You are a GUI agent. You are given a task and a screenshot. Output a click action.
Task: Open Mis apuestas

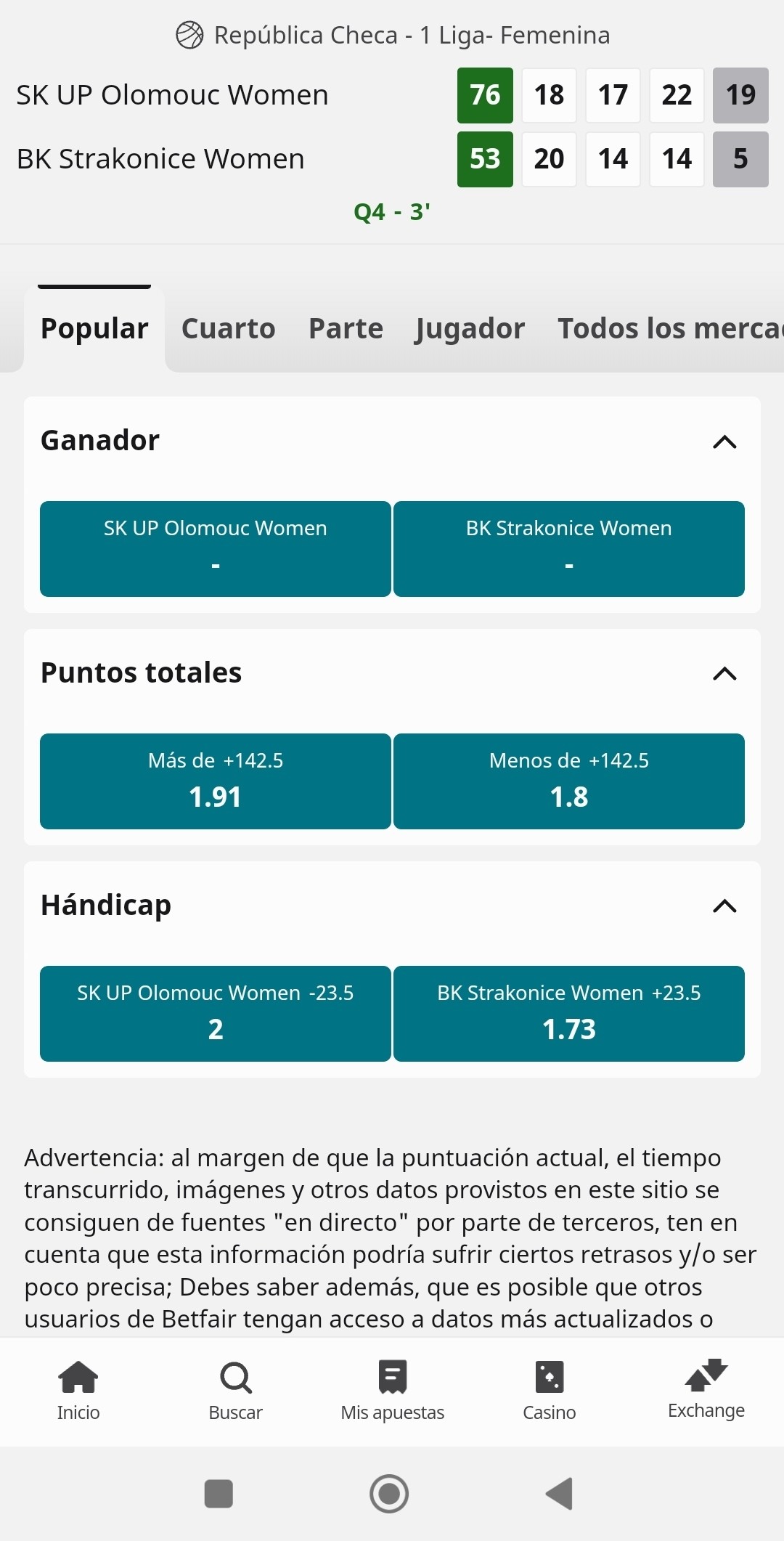pos(392,1391)
